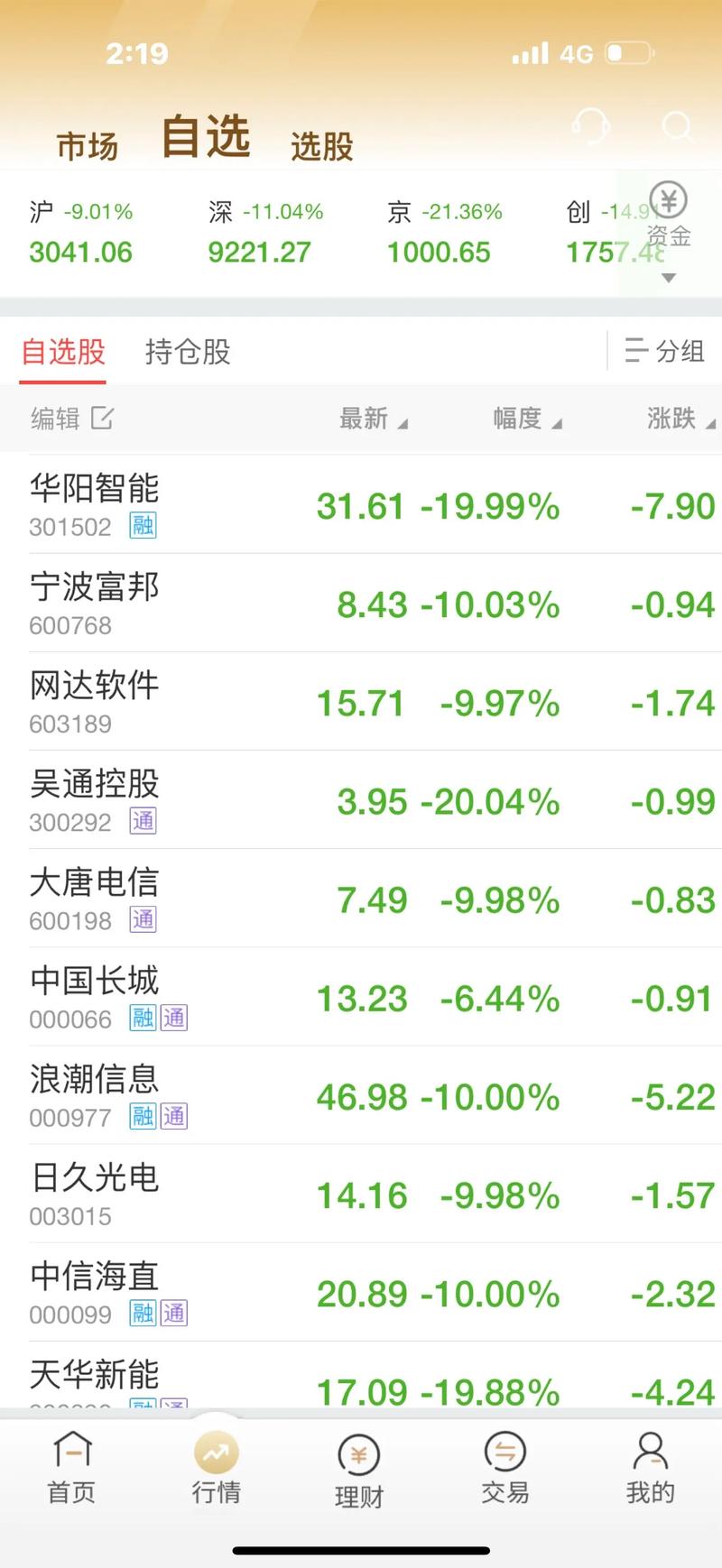
Task: Switch to the 选股 top tab
Action: [321, 145]
